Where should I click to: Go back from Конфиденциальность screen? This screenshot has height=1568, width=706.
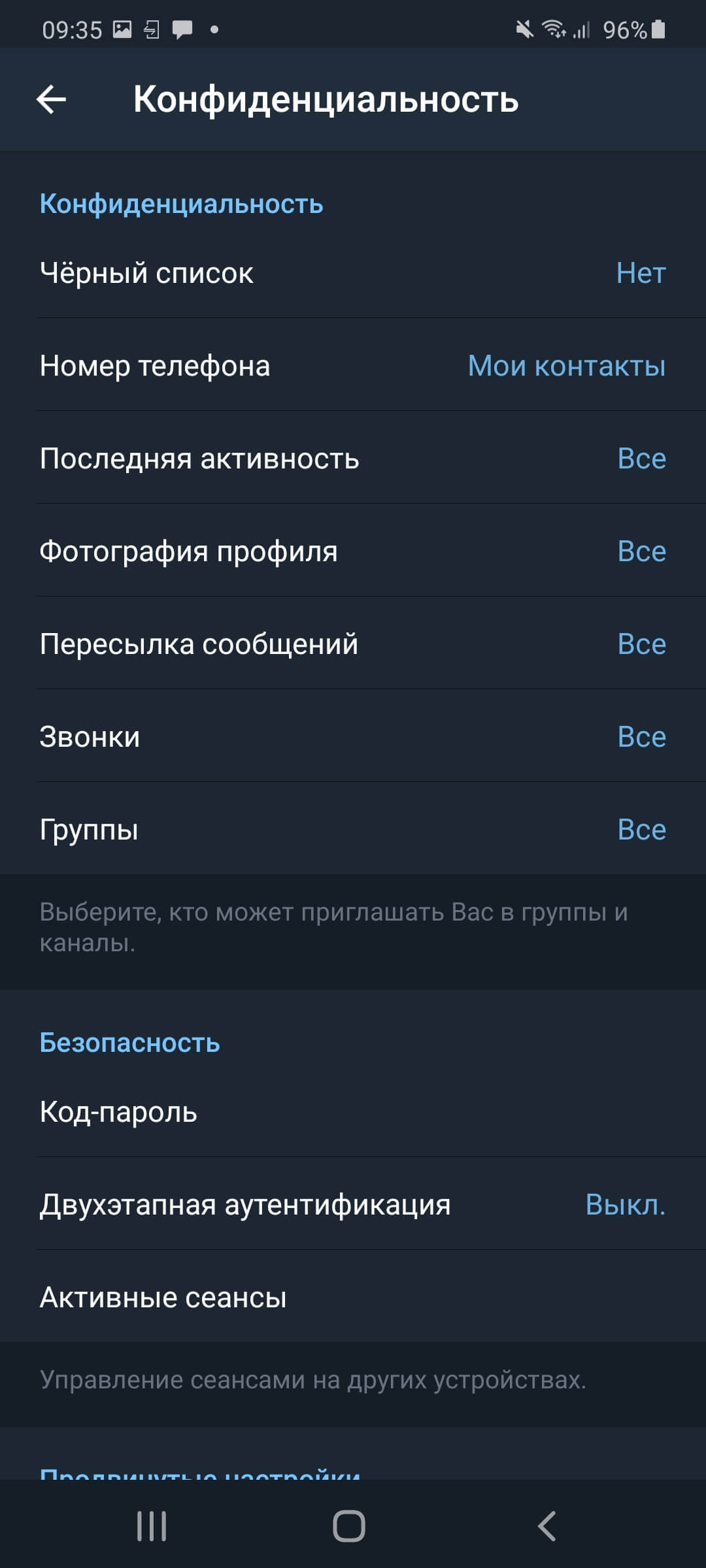(x=51, y=99)
